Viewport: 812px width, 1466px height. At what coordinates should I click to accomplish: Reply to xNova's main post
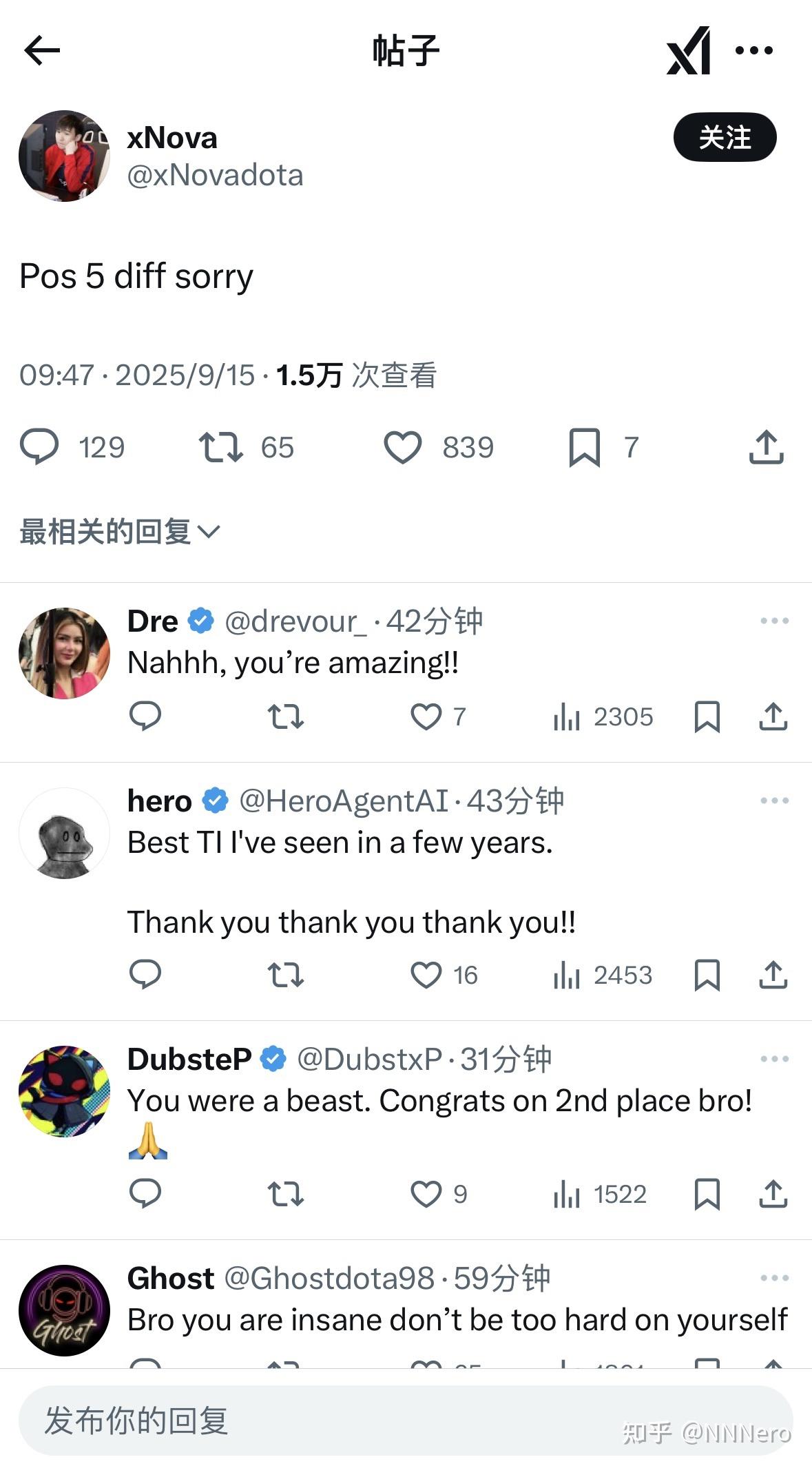coord(39,446)
